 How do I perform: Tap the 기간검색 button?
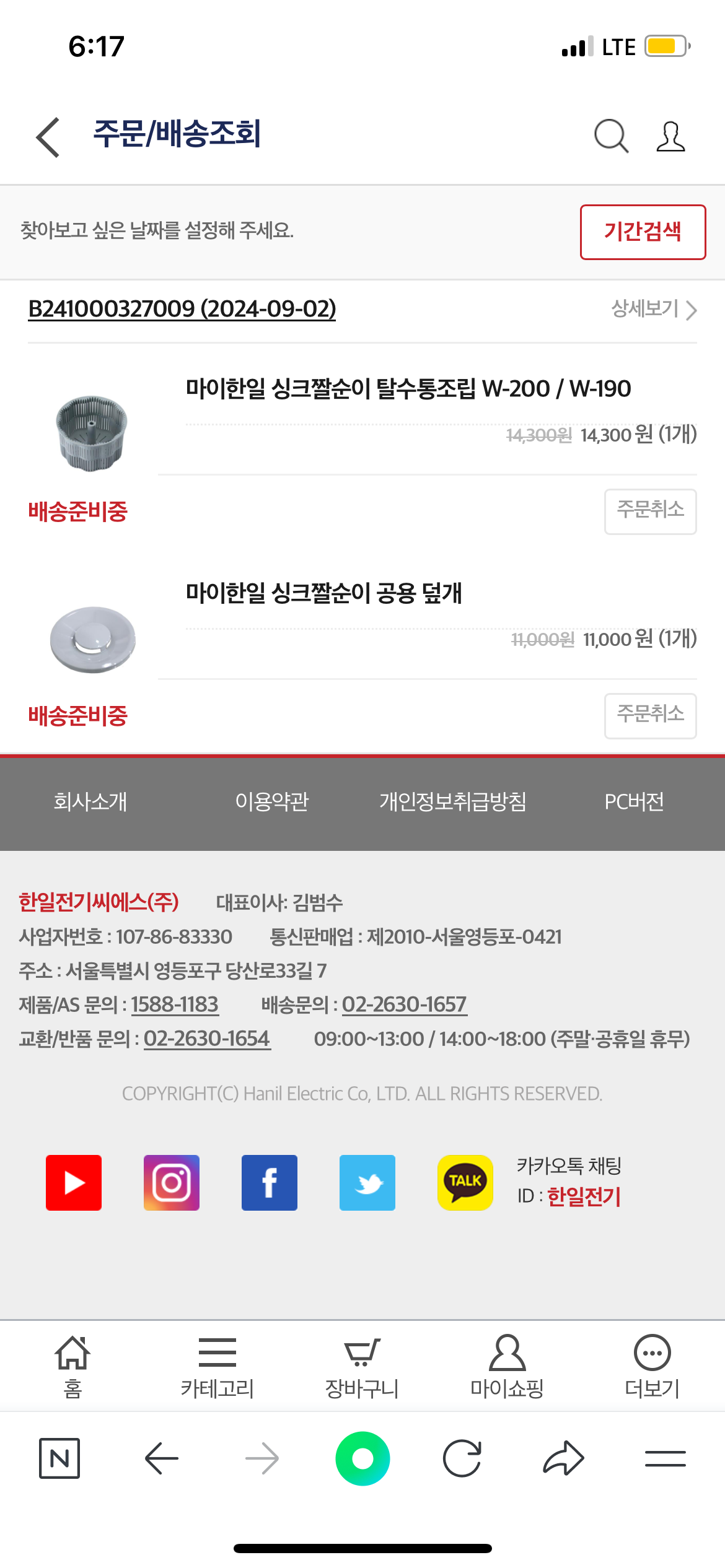pos(643,232)
